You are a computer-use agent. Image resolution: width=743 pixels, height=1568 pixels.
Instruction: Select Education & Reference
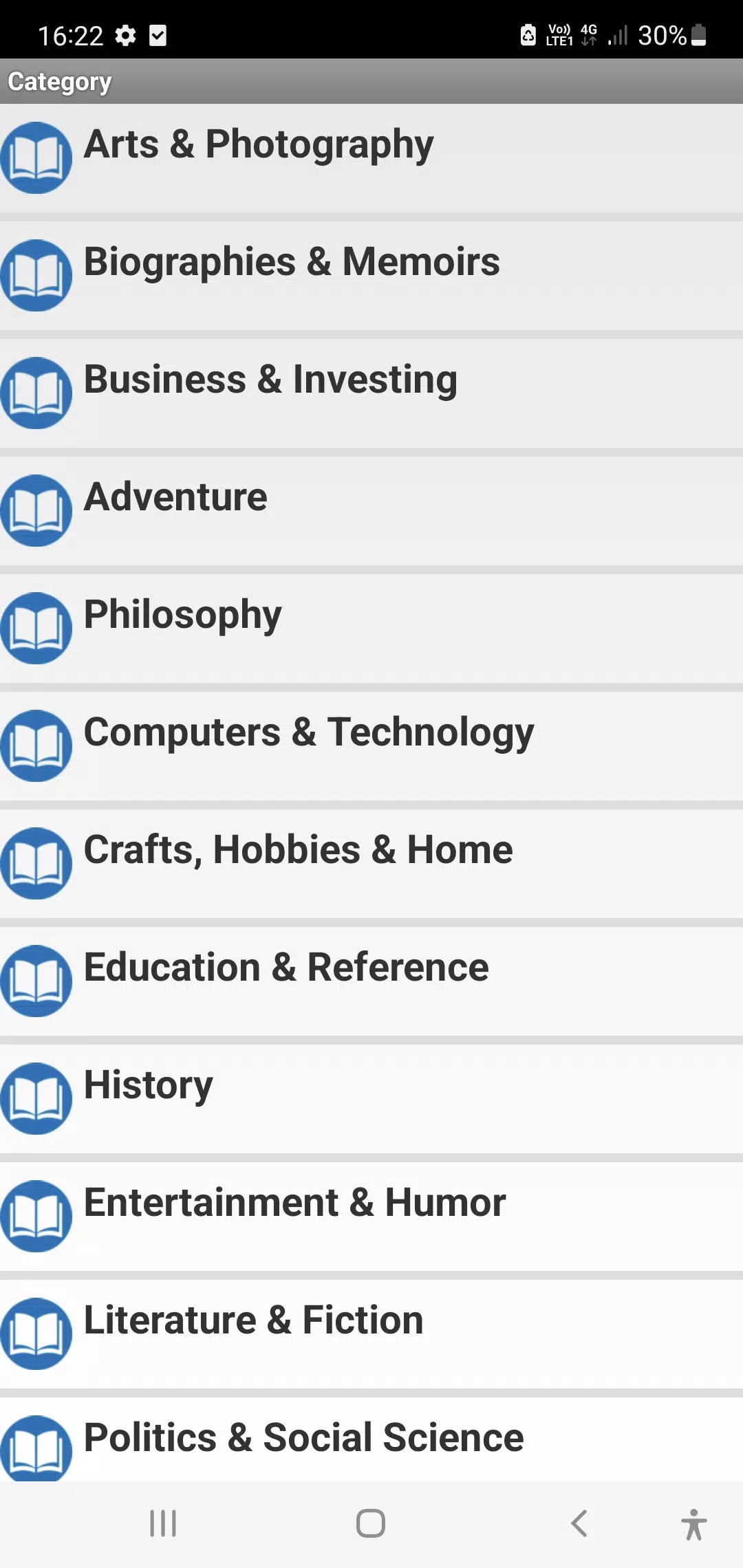coord(371,981)
